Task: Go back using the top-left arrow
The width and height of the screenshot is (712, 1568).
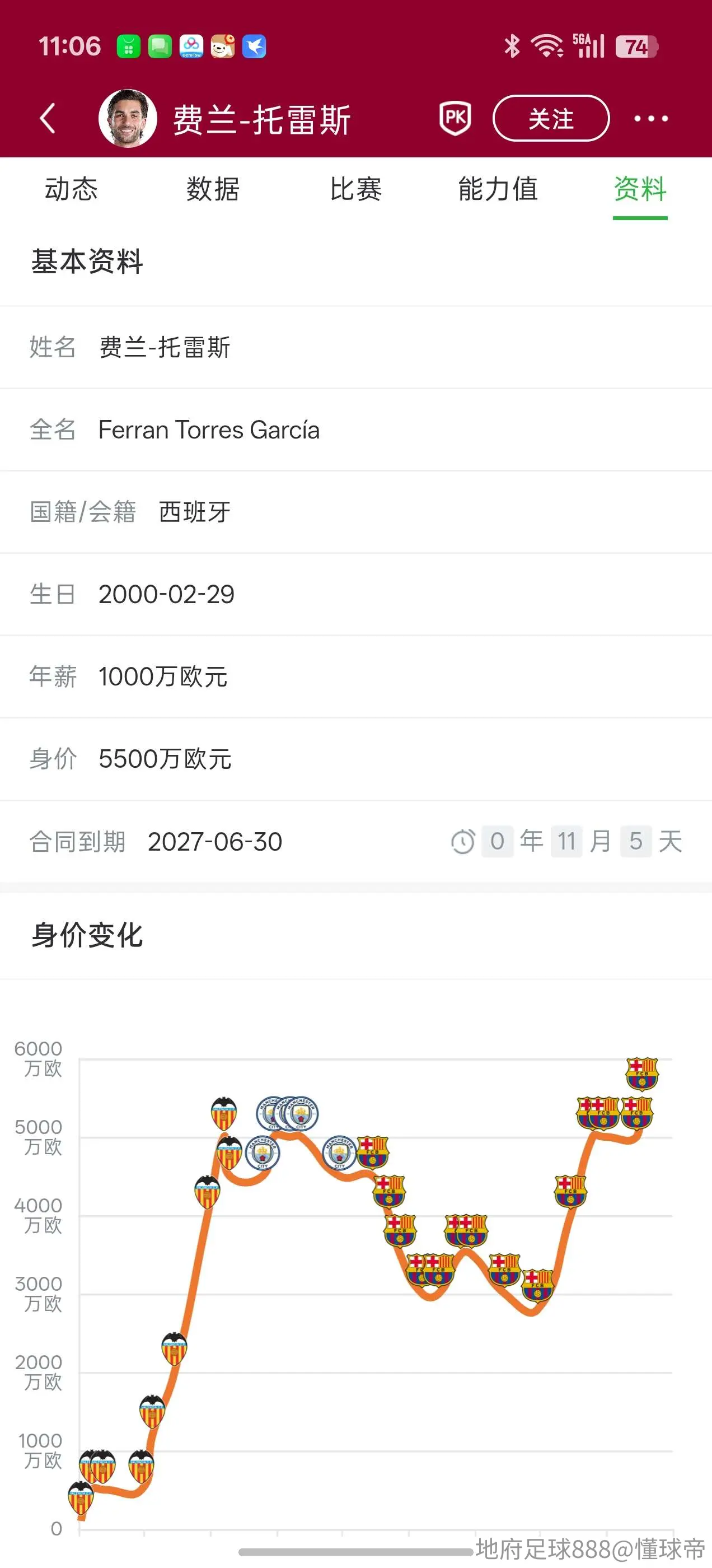Action: point(48,118)
